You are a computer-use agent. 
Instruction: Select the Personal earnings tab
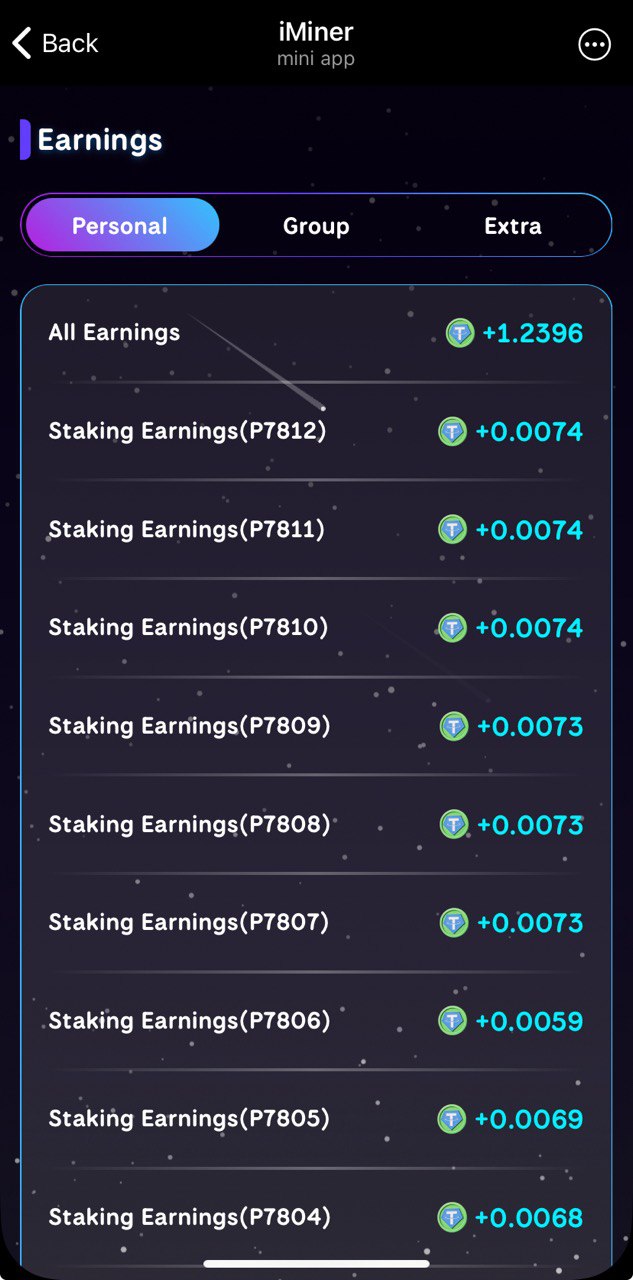click(120, 226)
